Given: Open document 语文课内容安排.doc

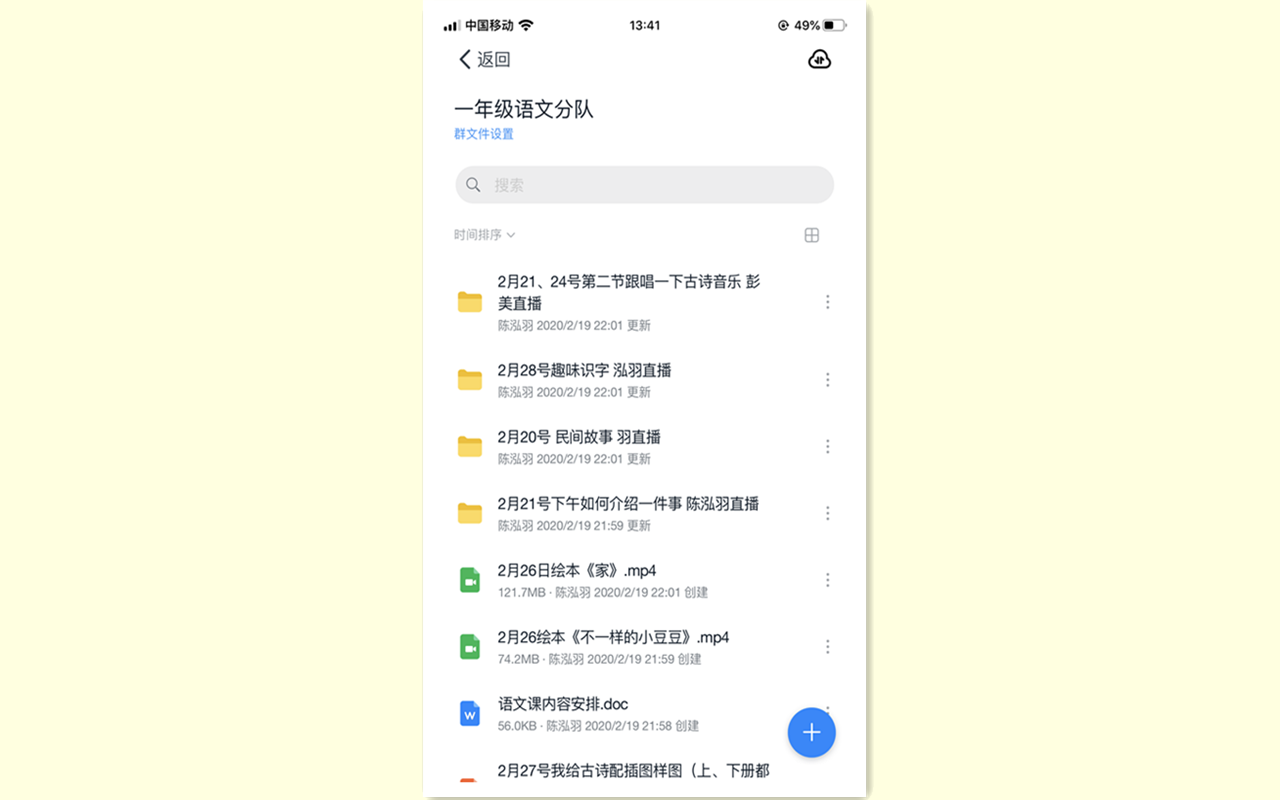Looking at the screenshot, I should (563, 704).
